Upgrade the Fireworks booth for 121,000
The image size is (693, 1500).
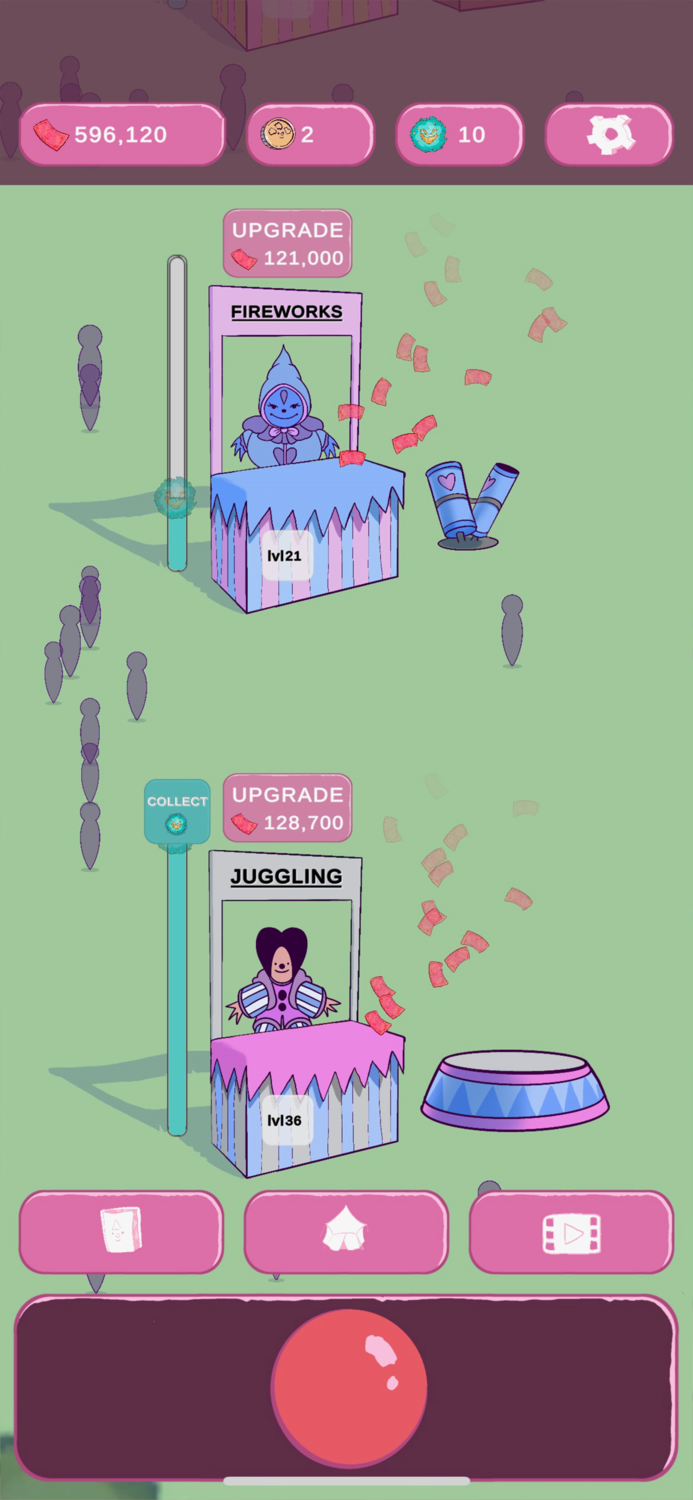[287, 244]
